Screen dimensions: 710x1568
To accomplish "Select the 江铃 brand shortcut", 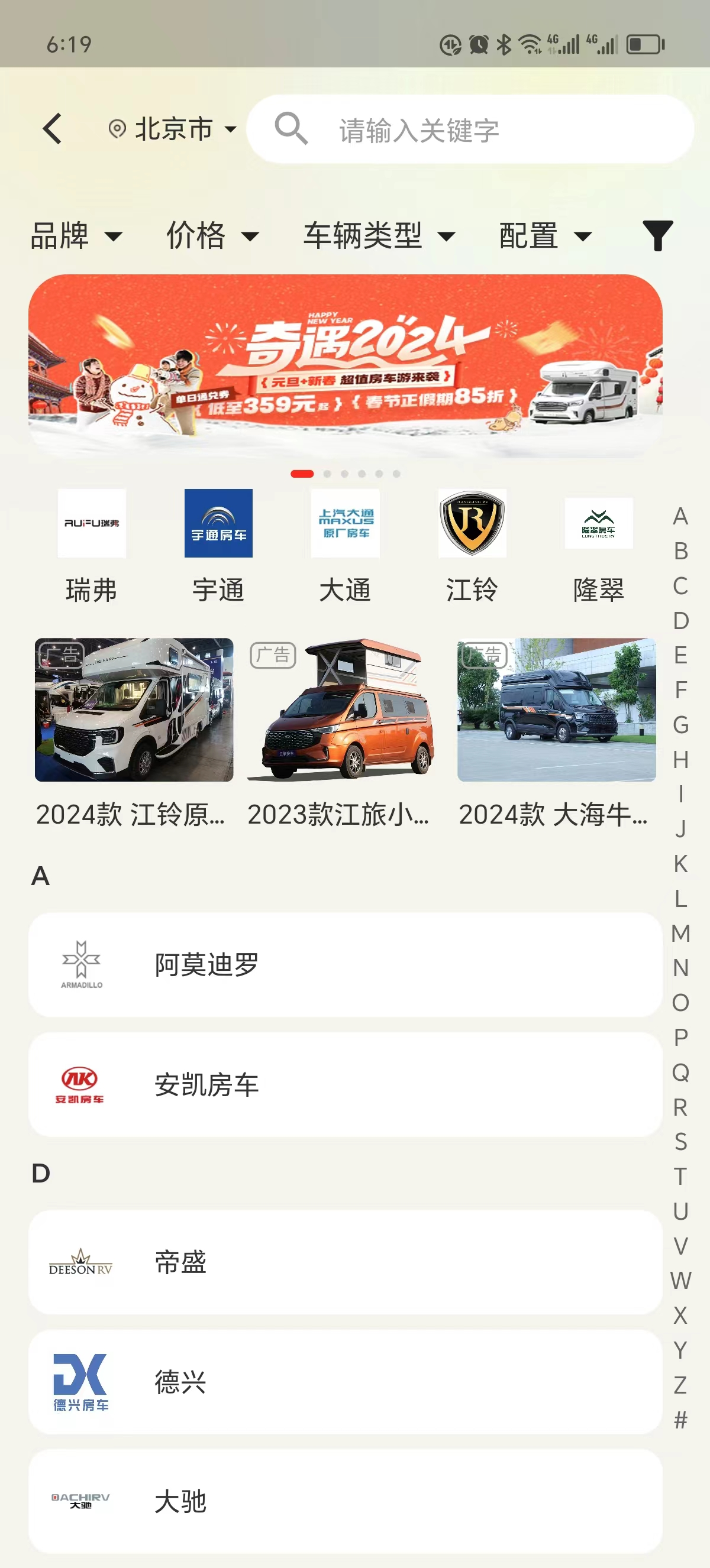I will 472,545.
